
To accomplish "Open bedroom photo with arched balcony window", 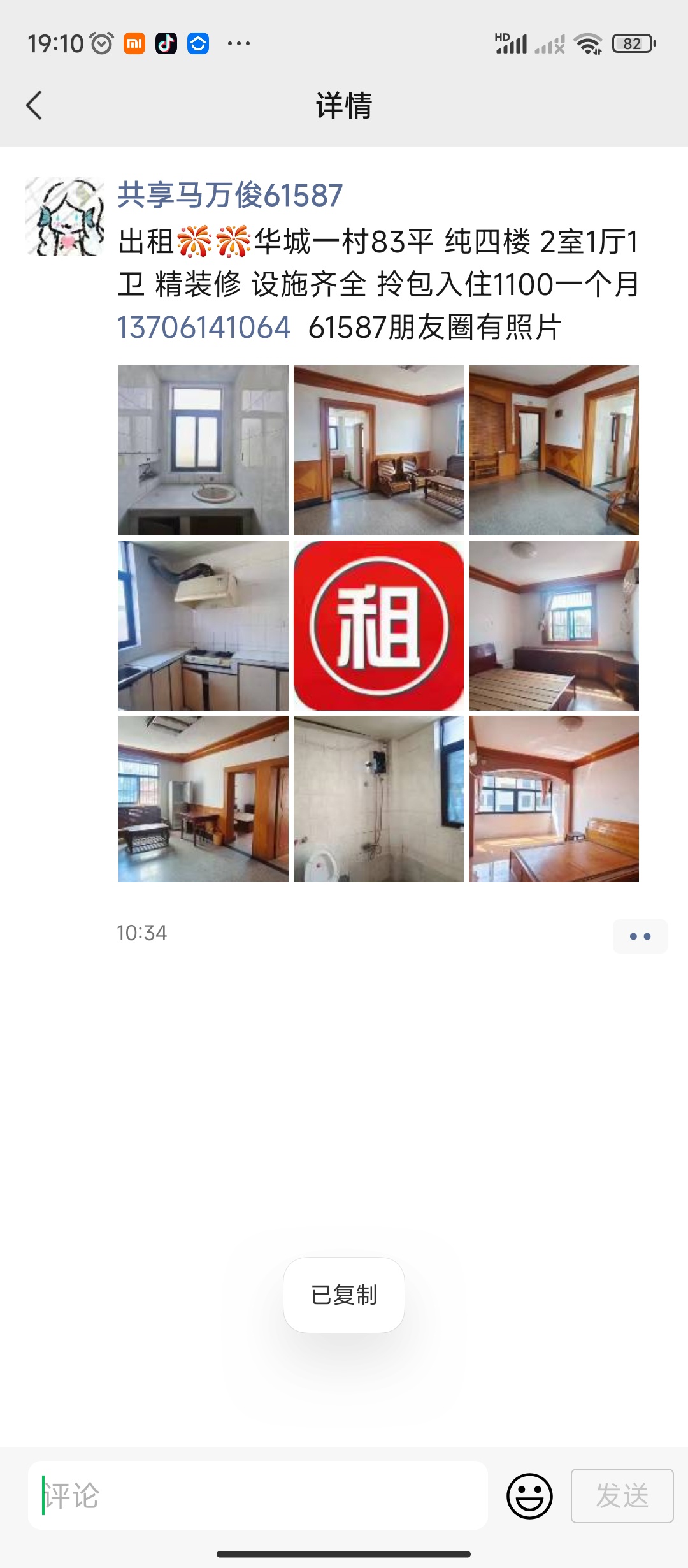I will click(554, 799).
